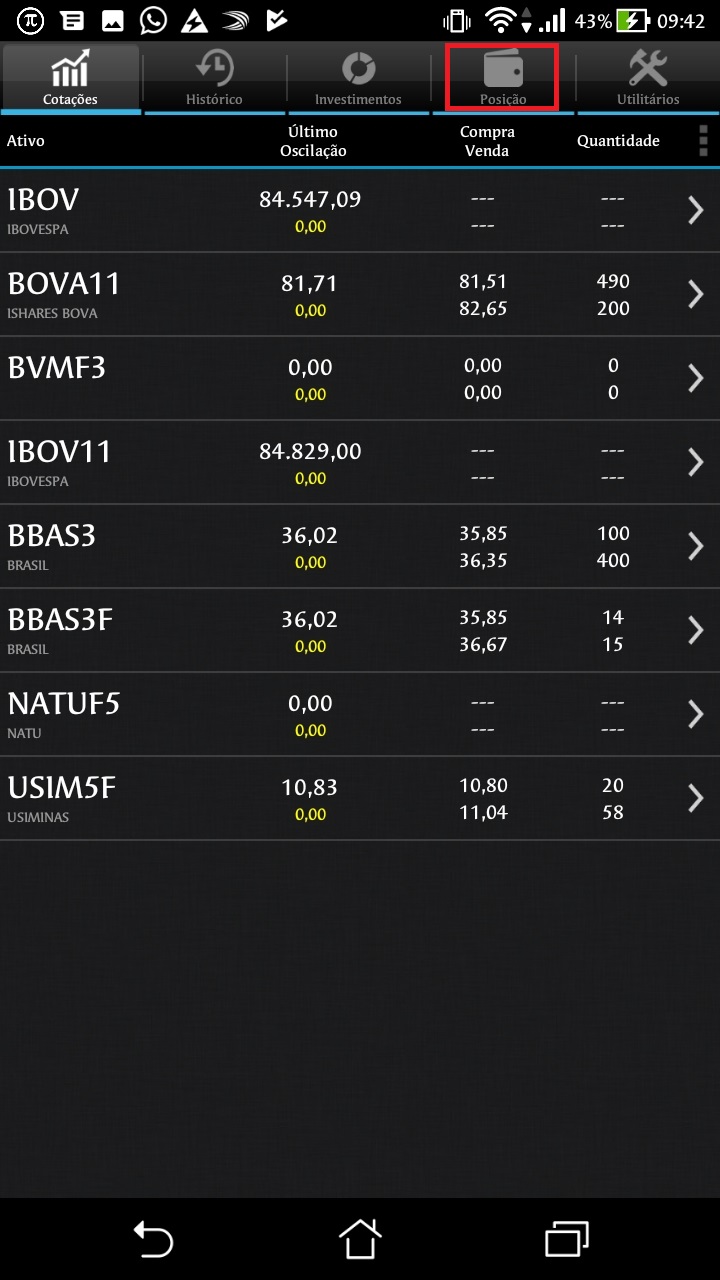Select the Posição tab
The width and height of the screenshot is (720, 1280).
click(502, 78)
